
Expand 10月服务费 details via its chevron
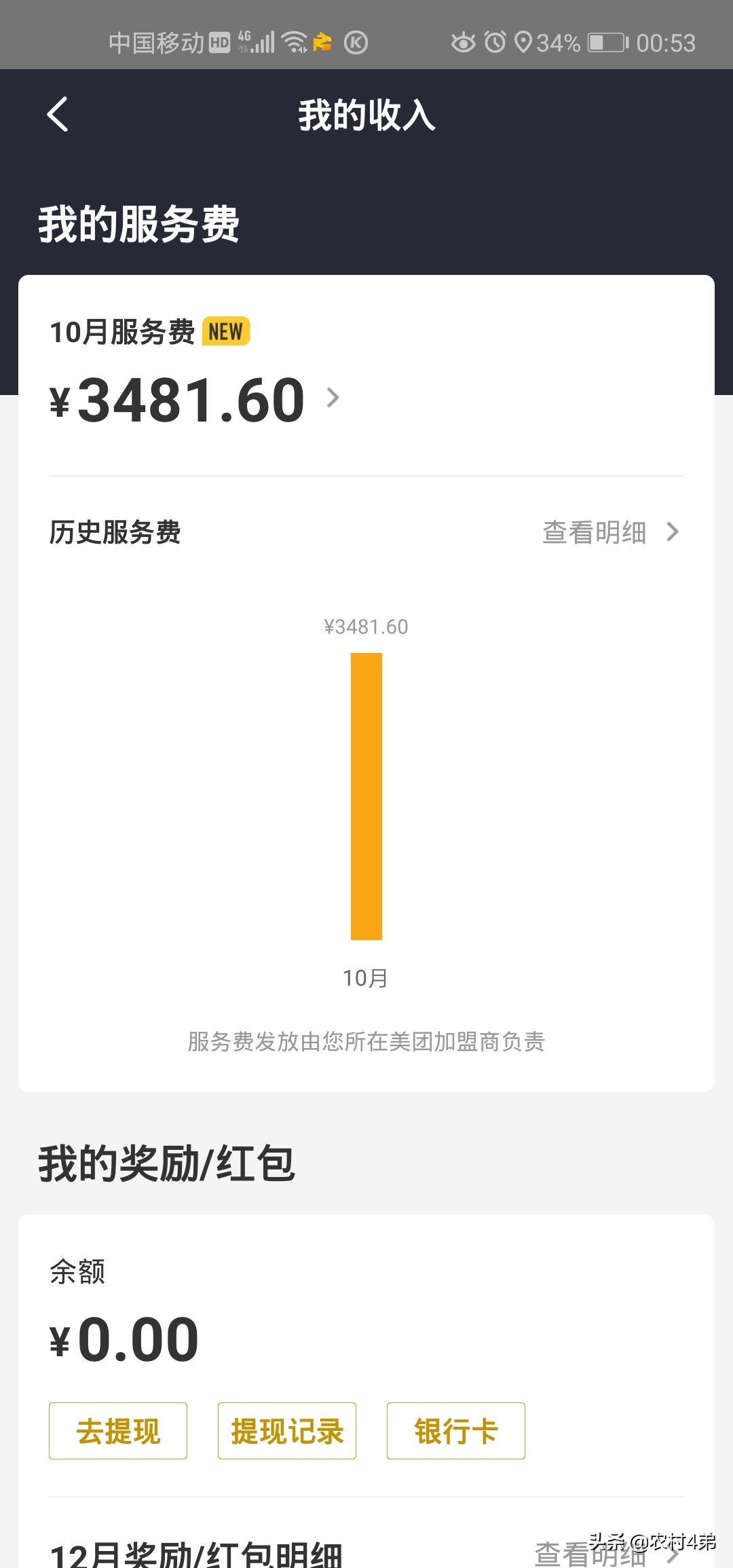(333, 399)
